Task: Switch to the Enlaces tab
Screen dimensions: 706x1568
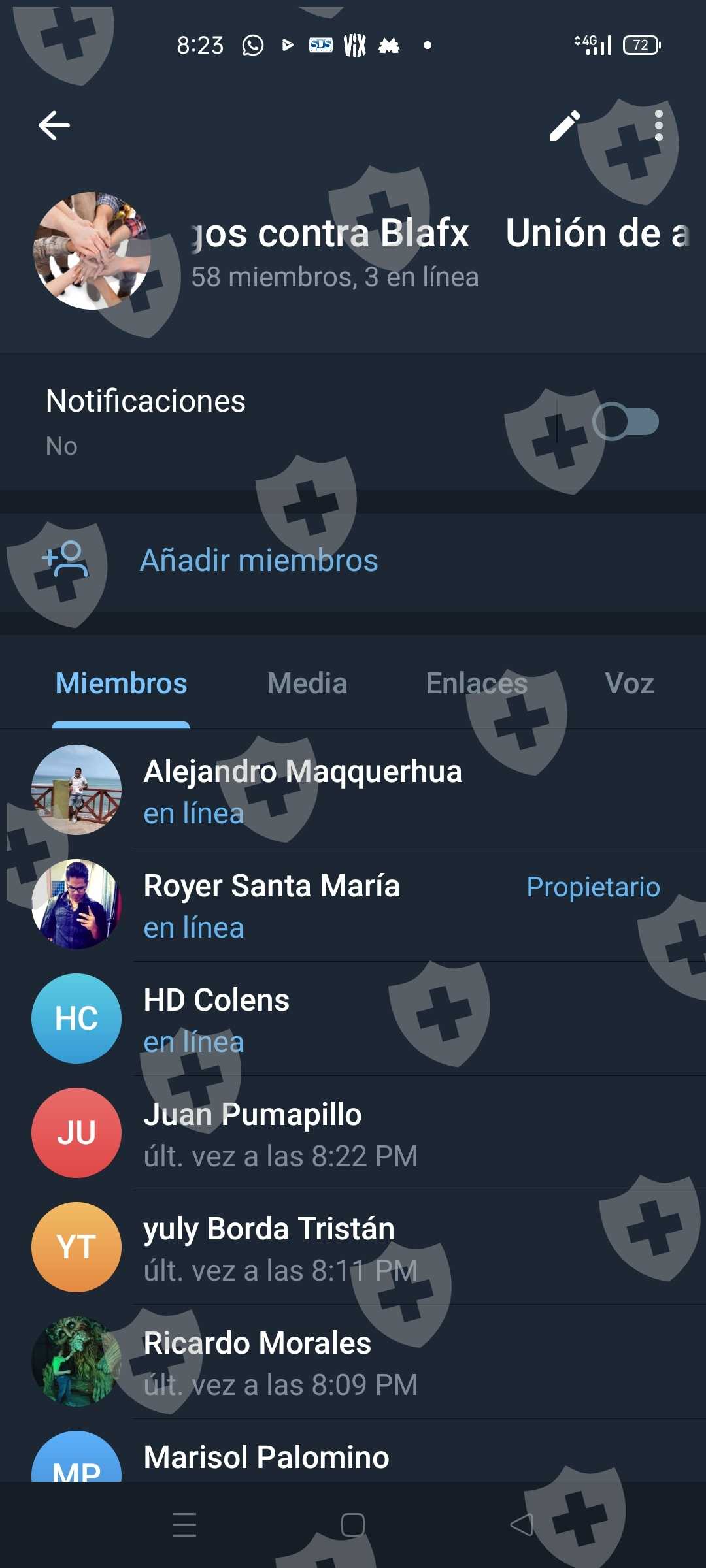Action: coord(477,683)
